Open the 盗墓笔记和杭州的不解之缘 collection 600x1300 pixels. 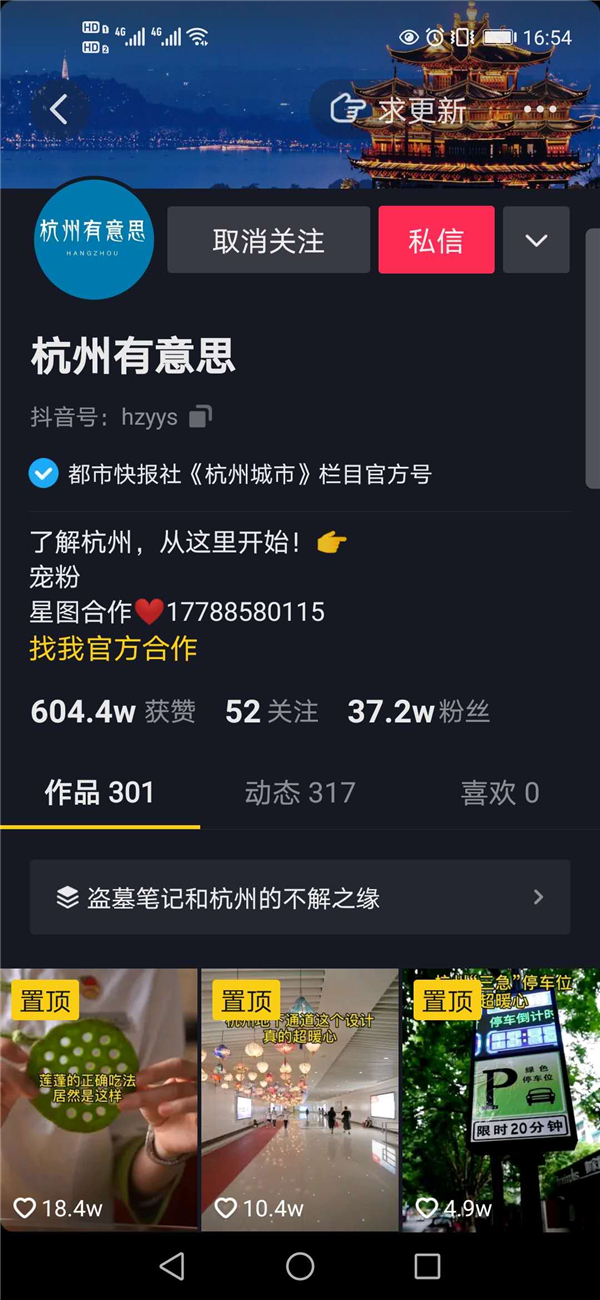(x=300, y=897)
